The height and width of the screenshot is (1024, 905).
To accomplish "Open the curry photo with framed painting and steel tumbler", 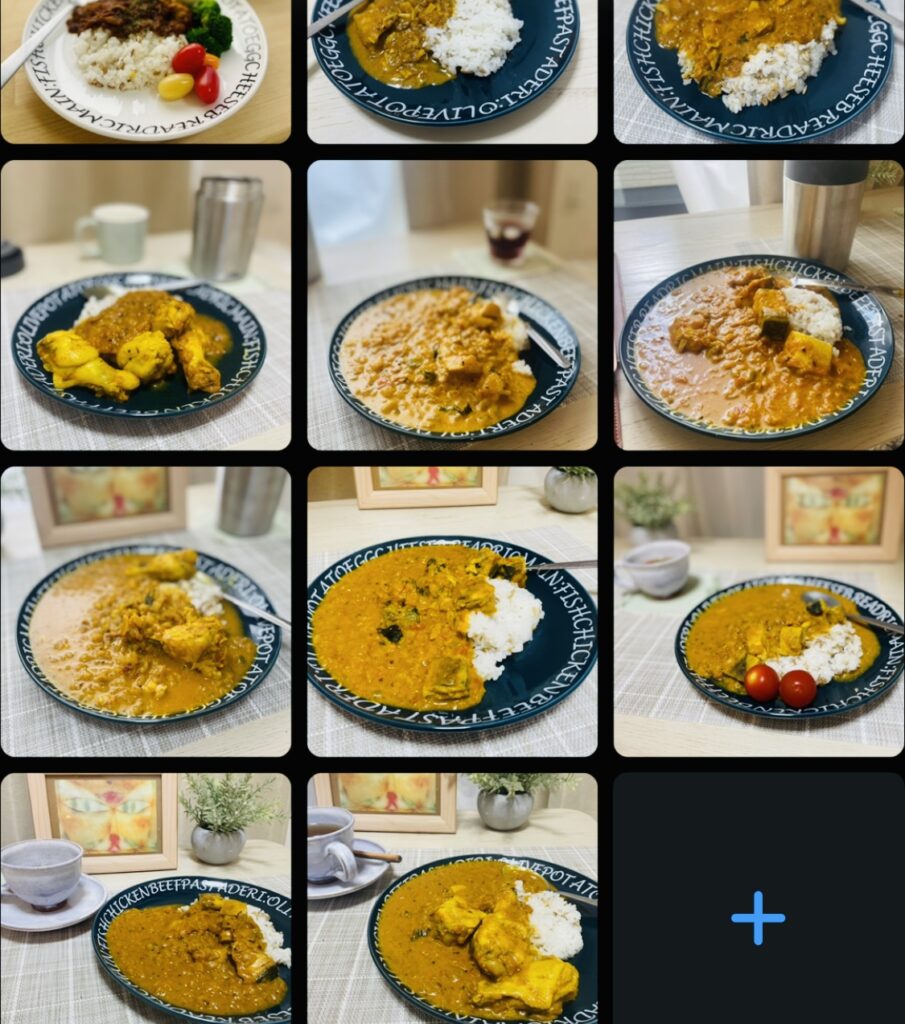I will coord(145,611).
